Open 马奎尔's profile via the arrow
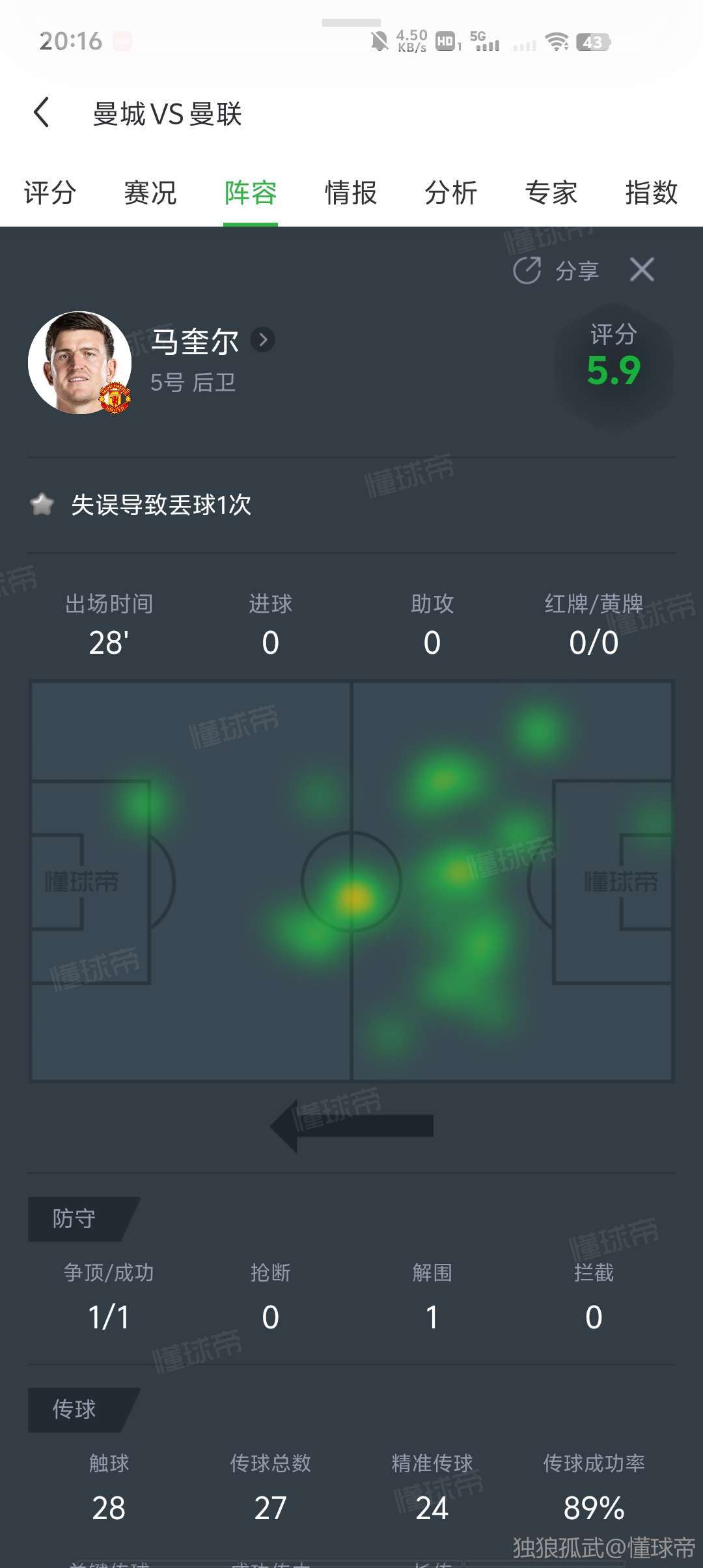 point(263,339)
